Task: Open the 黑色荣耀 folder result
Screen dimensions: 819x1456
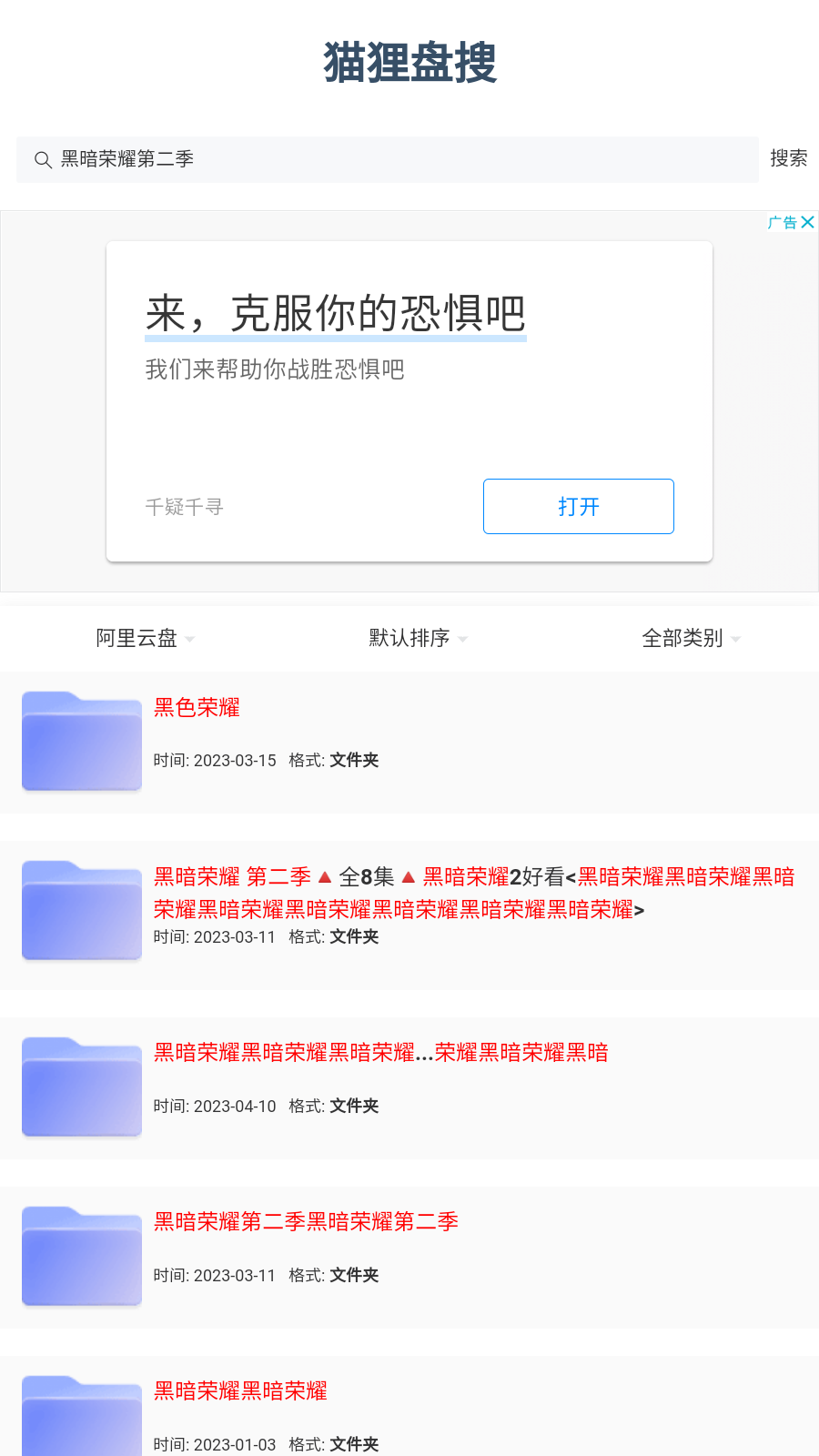Action: point(197,708)
